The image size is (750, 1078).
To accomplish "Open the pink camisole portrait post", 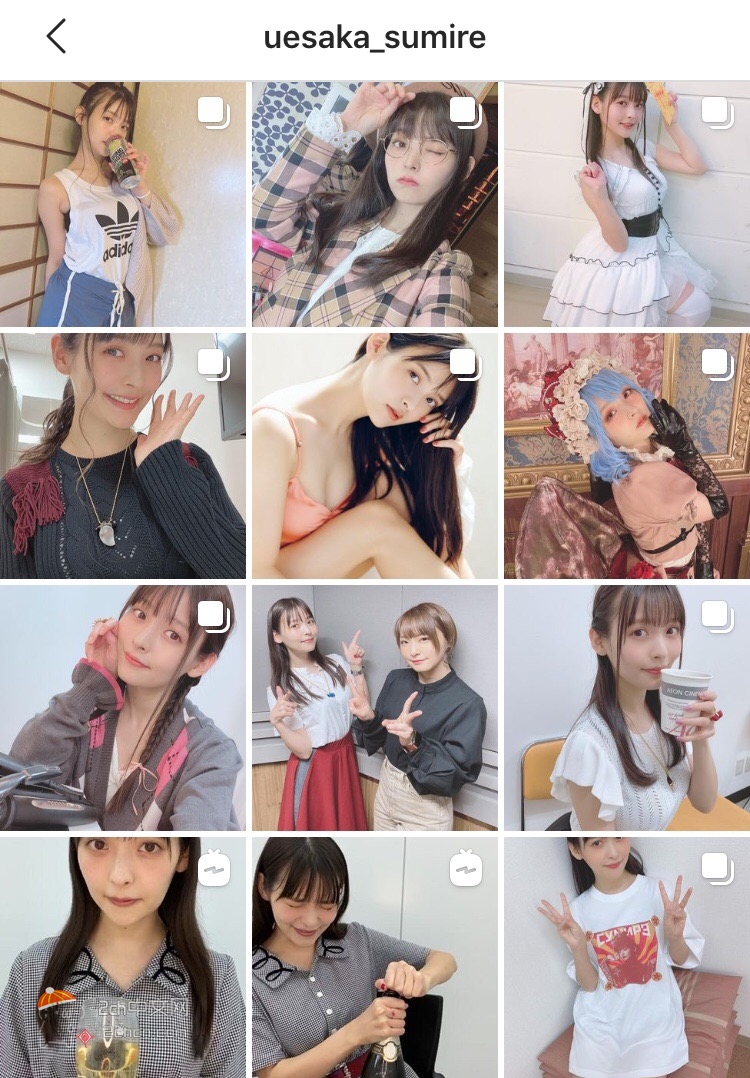I will (375, 456).
